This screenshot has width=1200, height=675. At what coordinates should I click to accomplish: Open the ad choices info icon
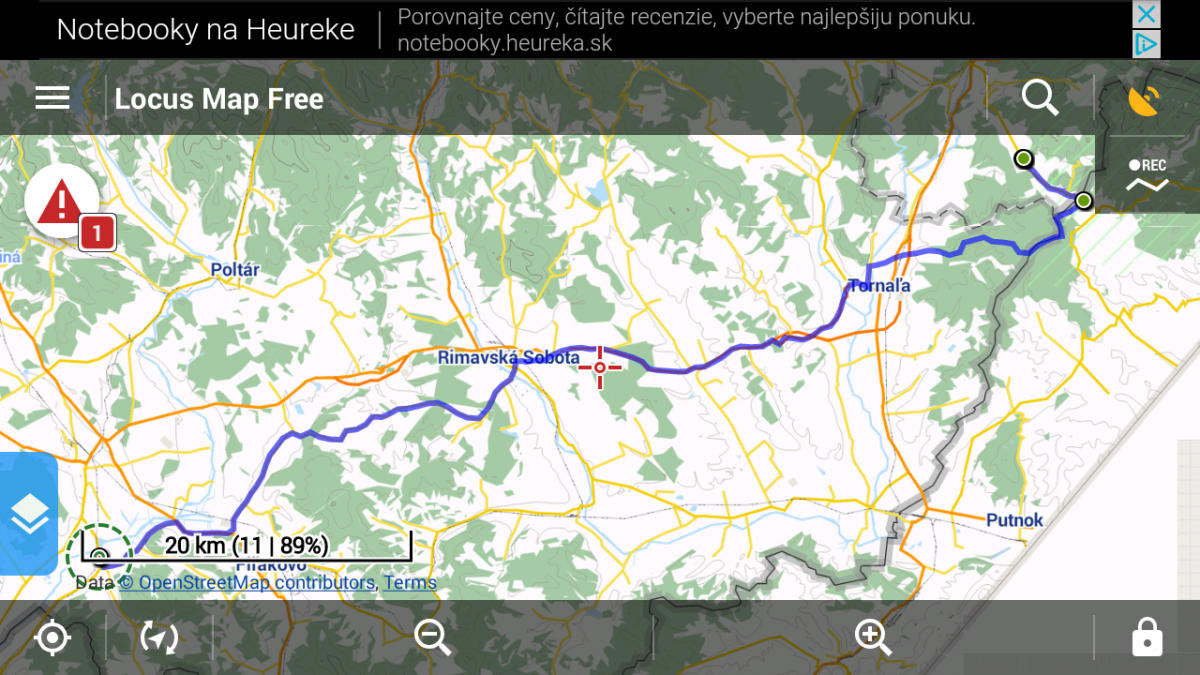(x=1146, y=44)
